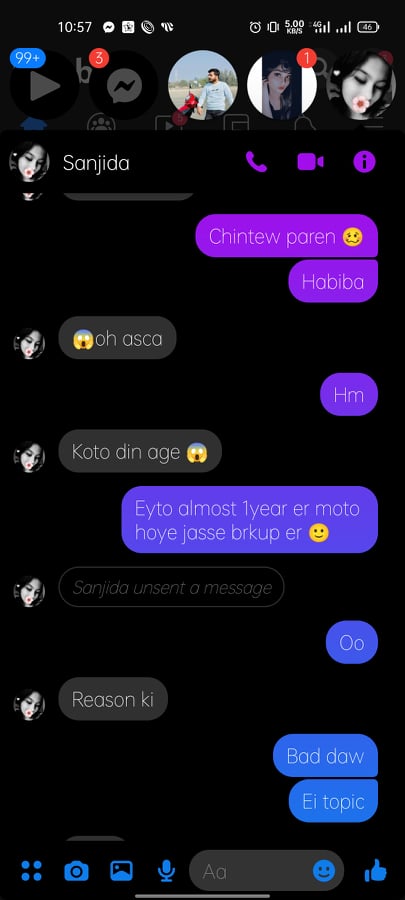Open conversation info for Sanjida
405x900 pixels.
click(x=364, y=162)
